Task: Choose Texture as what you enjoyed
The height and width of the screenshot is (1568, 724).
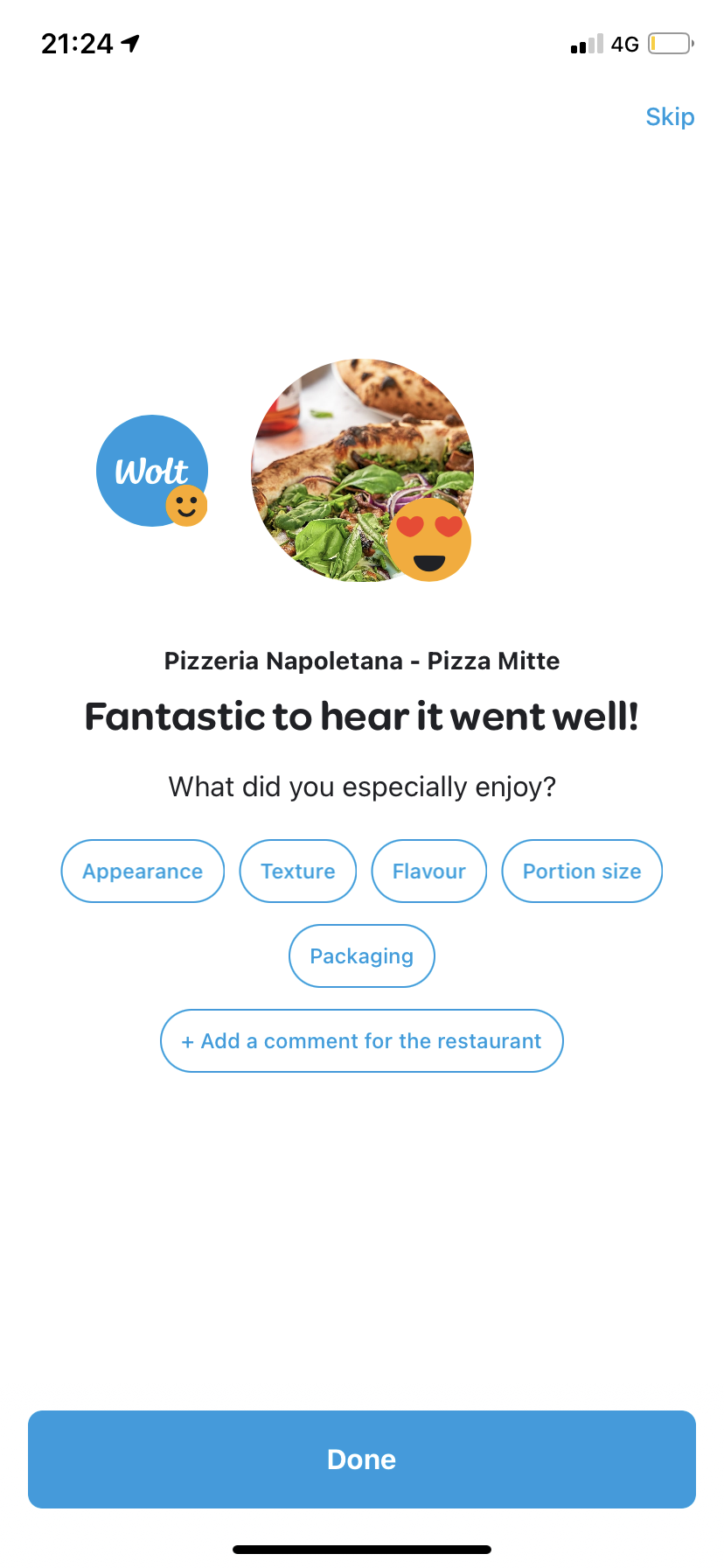Action: pos(298,871)
